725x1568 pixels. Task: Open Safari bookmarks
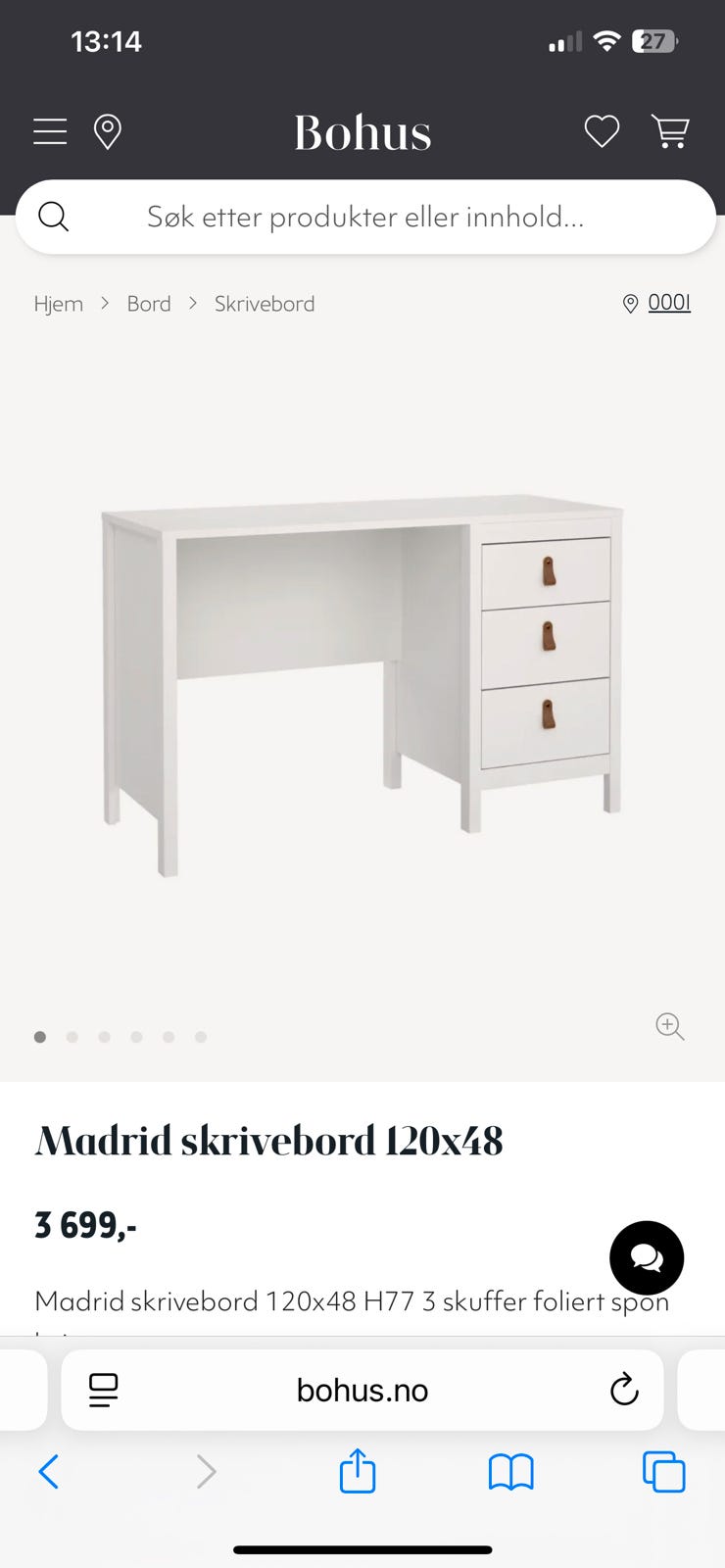coord(510,1472)
